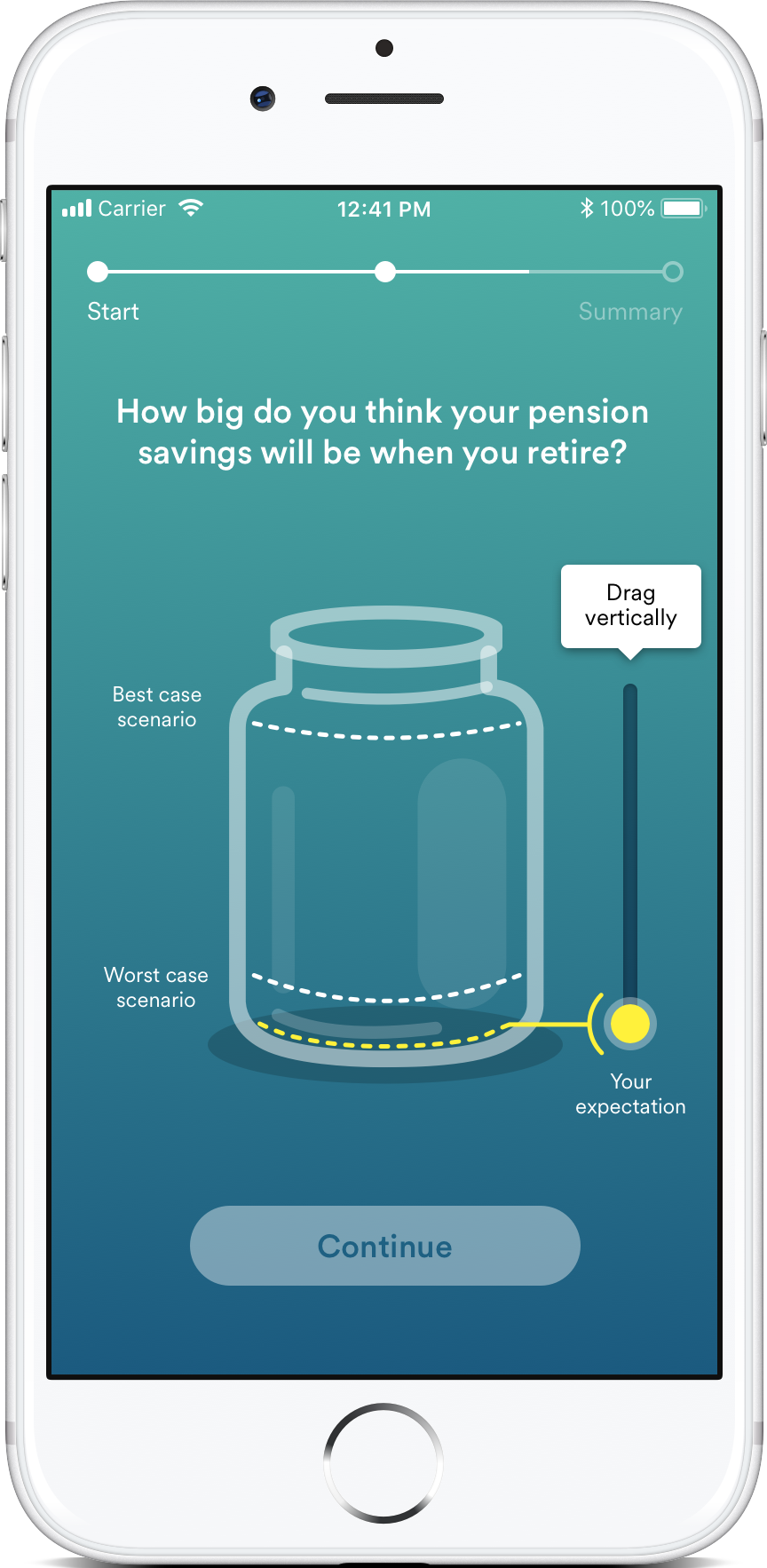The width and height of the screenshot is (767, 1568).
Task: Go back to the Start step
Action: 99,272
